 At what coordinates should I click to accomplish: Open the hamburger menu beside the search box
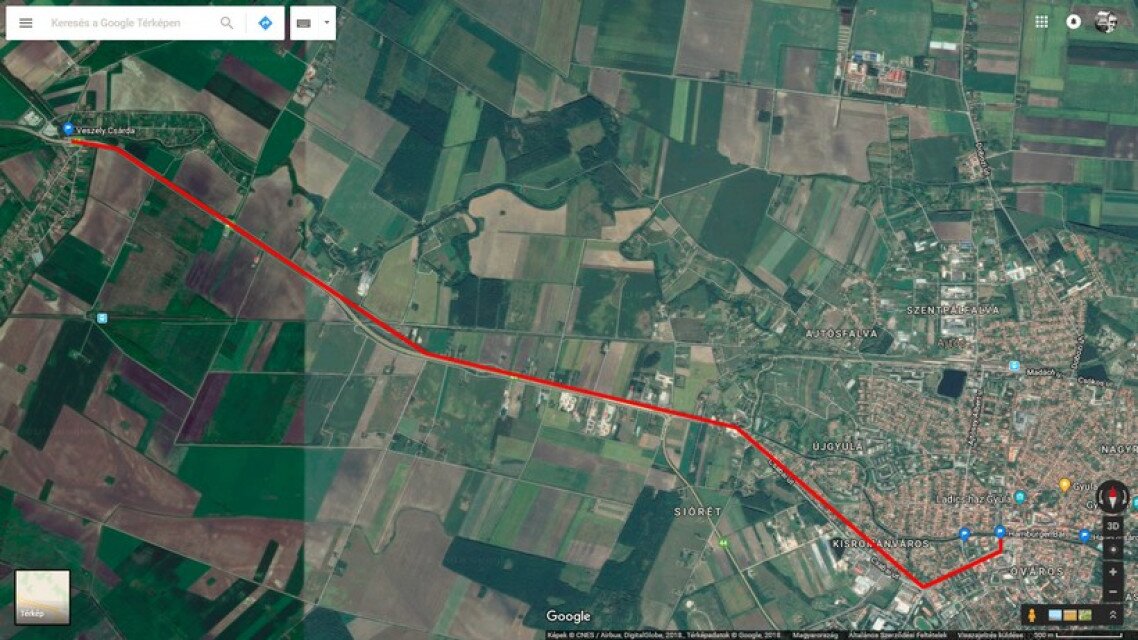pyautogui.click(x=25, y=22)
